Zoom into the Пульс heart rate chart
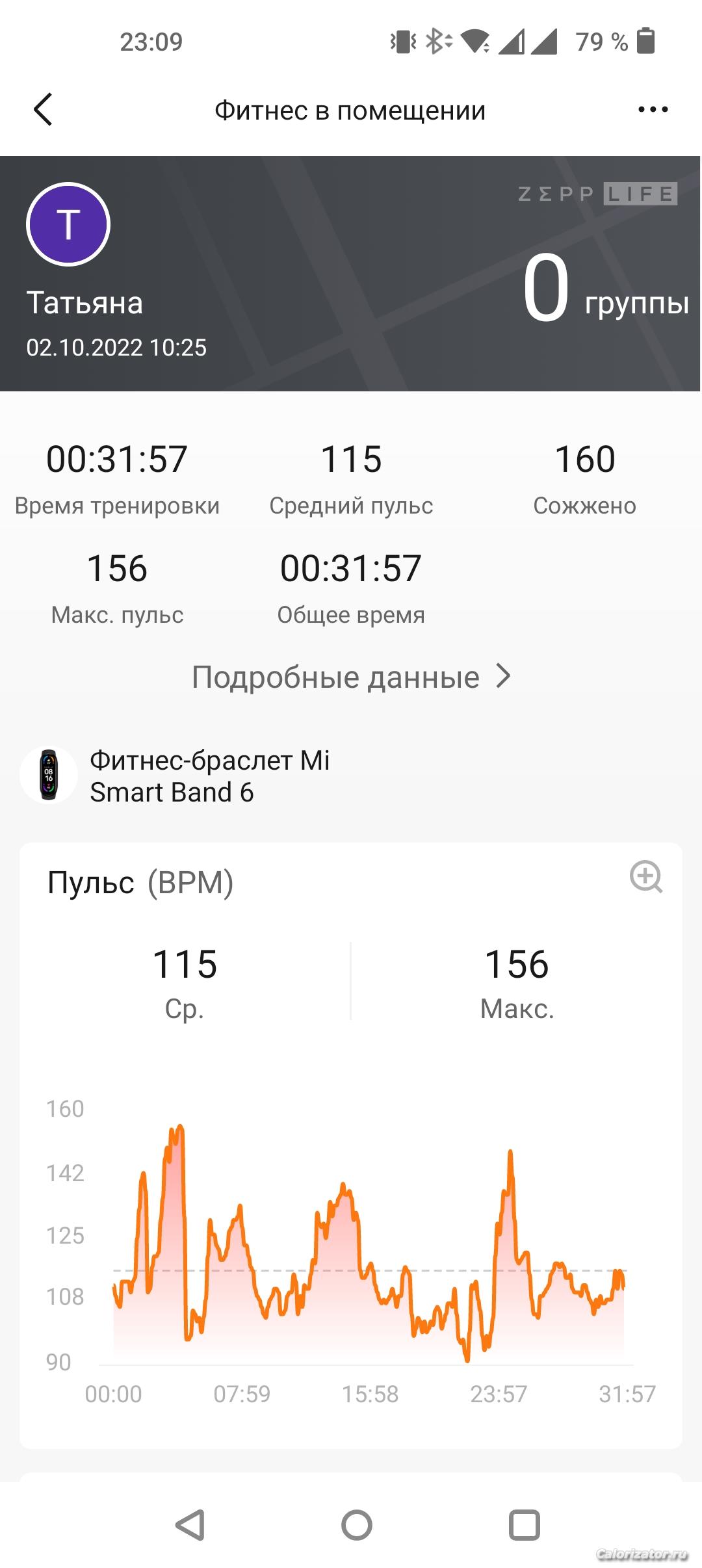The width and height of the screenshot is (702, 1568). 646,877
